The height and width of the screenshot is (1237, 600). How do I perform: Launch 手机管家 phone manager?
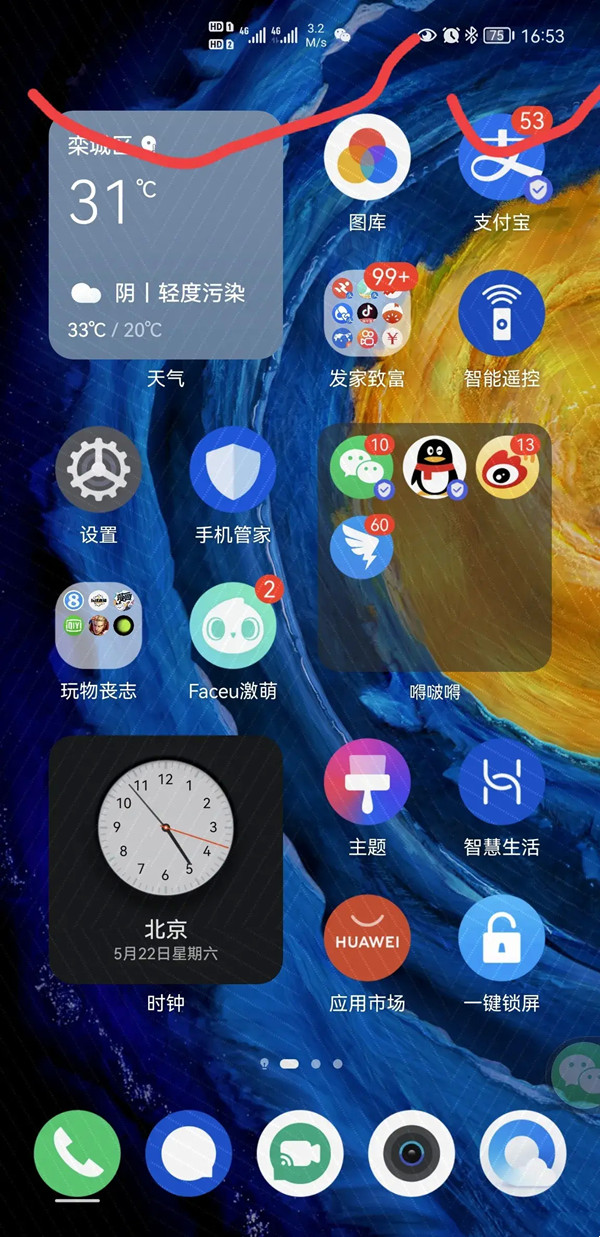233,469
